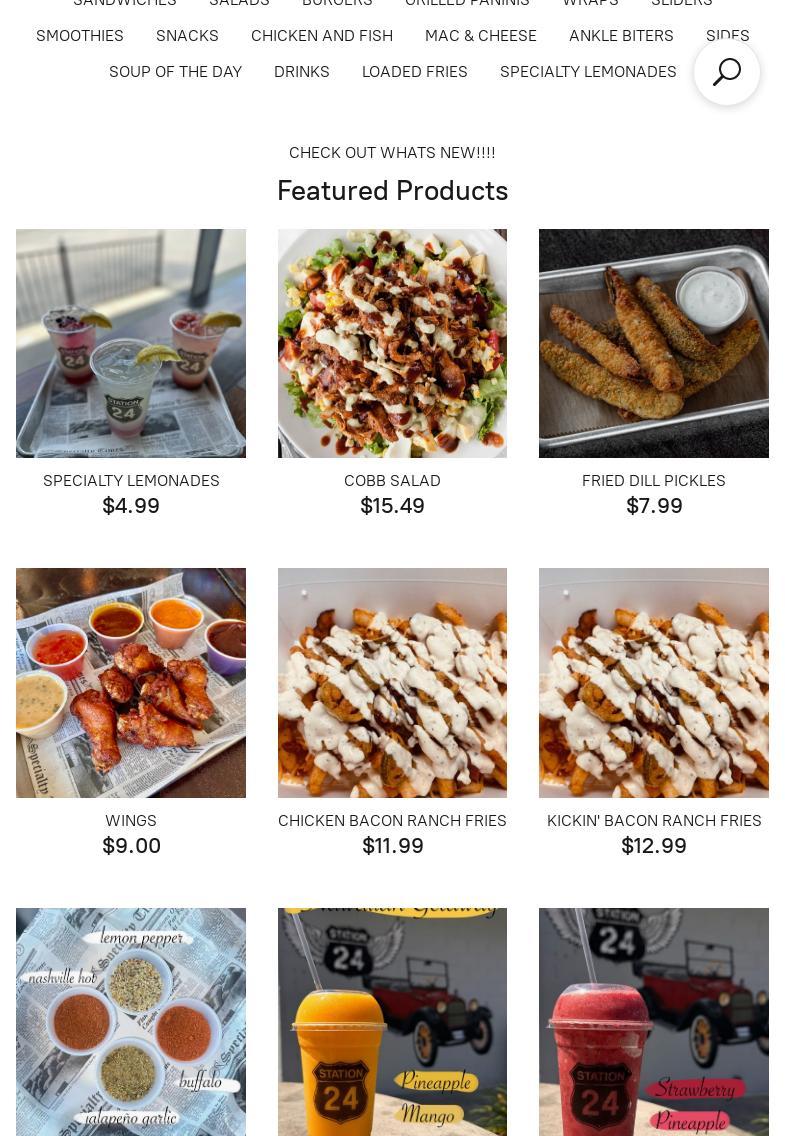The width and height of the screenshot is (785, 1136).
Task: Select the Wings product card
Action: pyautogui.click(x=131, y=683)
